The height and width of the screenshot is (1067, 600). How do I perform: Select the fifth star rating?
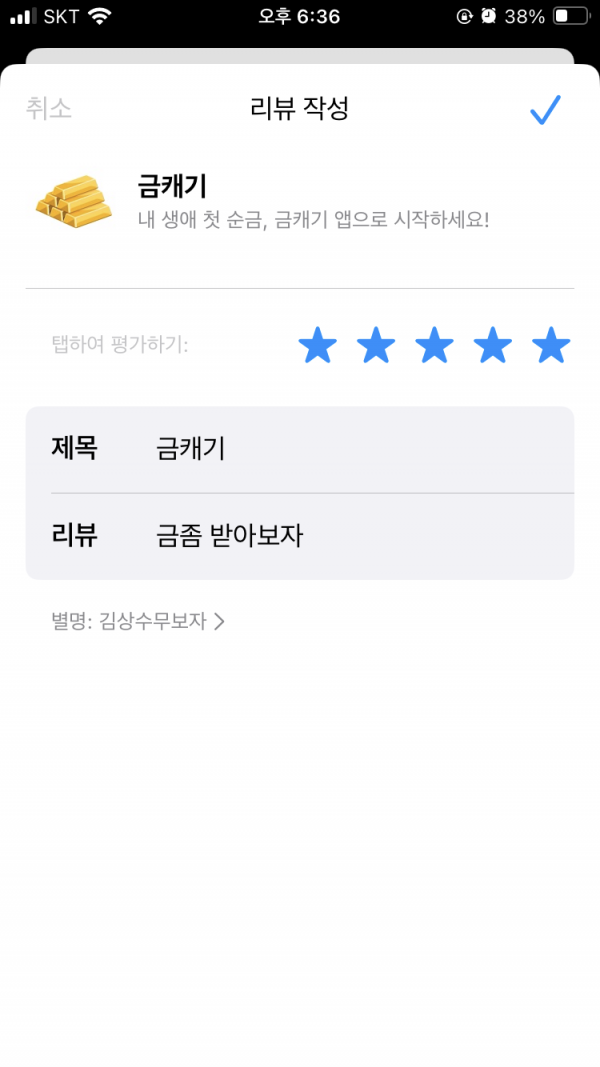551,345
